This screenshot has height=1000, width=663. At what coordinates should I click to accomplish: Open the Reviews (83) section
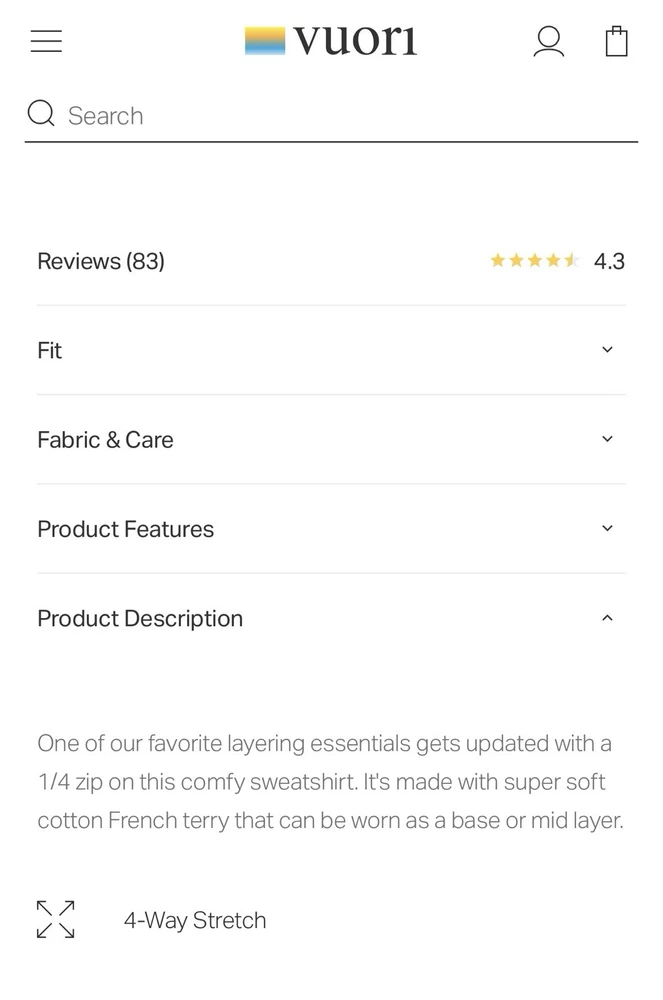(x=330, y=261)
